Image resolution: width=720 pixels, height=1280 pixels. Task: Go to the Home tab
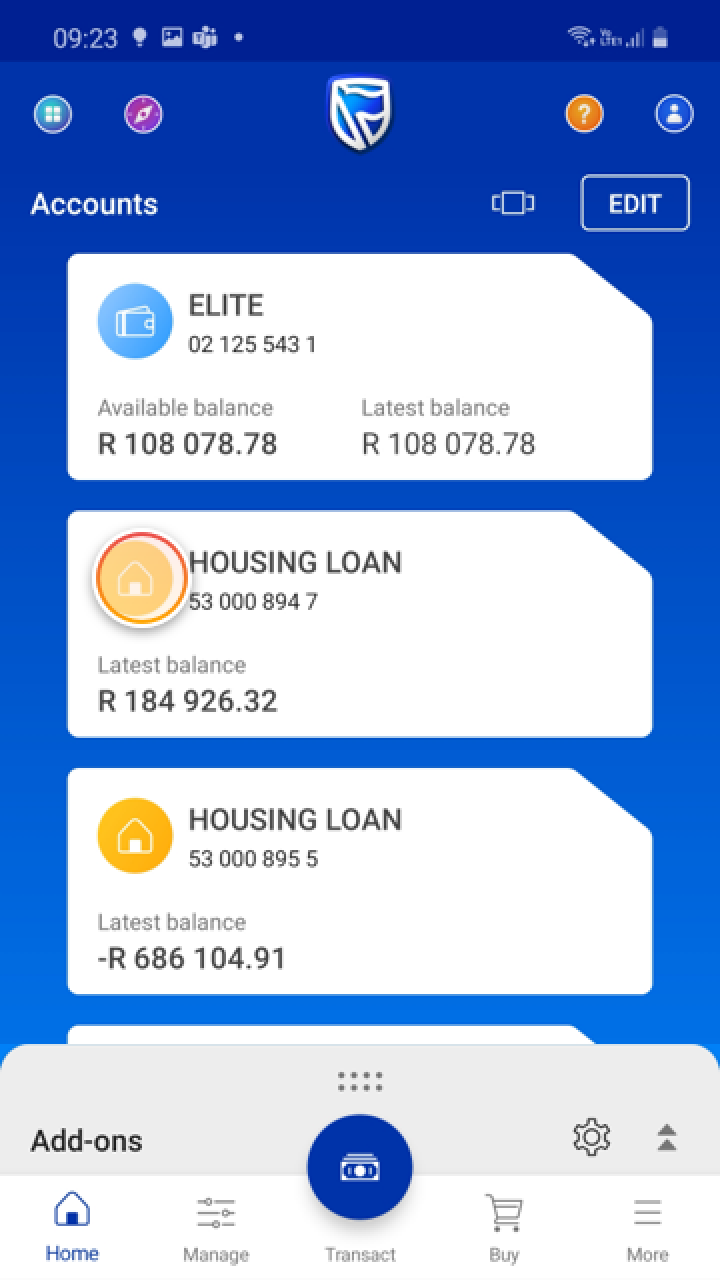(x=72, y=1227)
